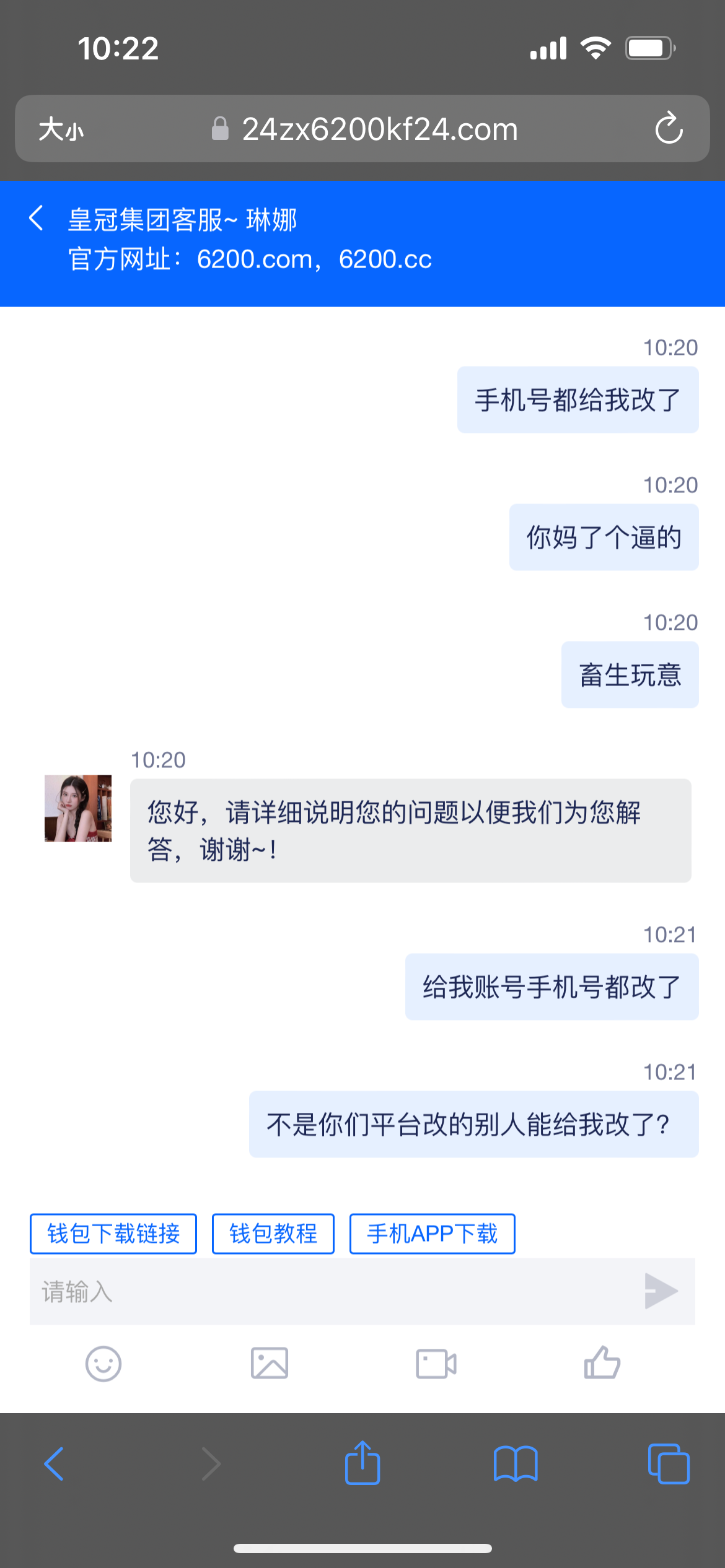Show open Safari tabs
Viewport: 725px width, 1568px height.
coord(669,1464)
